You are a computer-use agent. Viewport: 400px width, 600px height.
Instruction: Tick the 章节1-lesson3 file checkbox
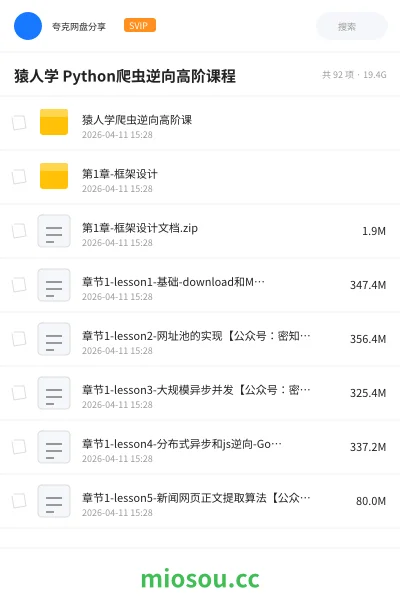pos(19,393)
